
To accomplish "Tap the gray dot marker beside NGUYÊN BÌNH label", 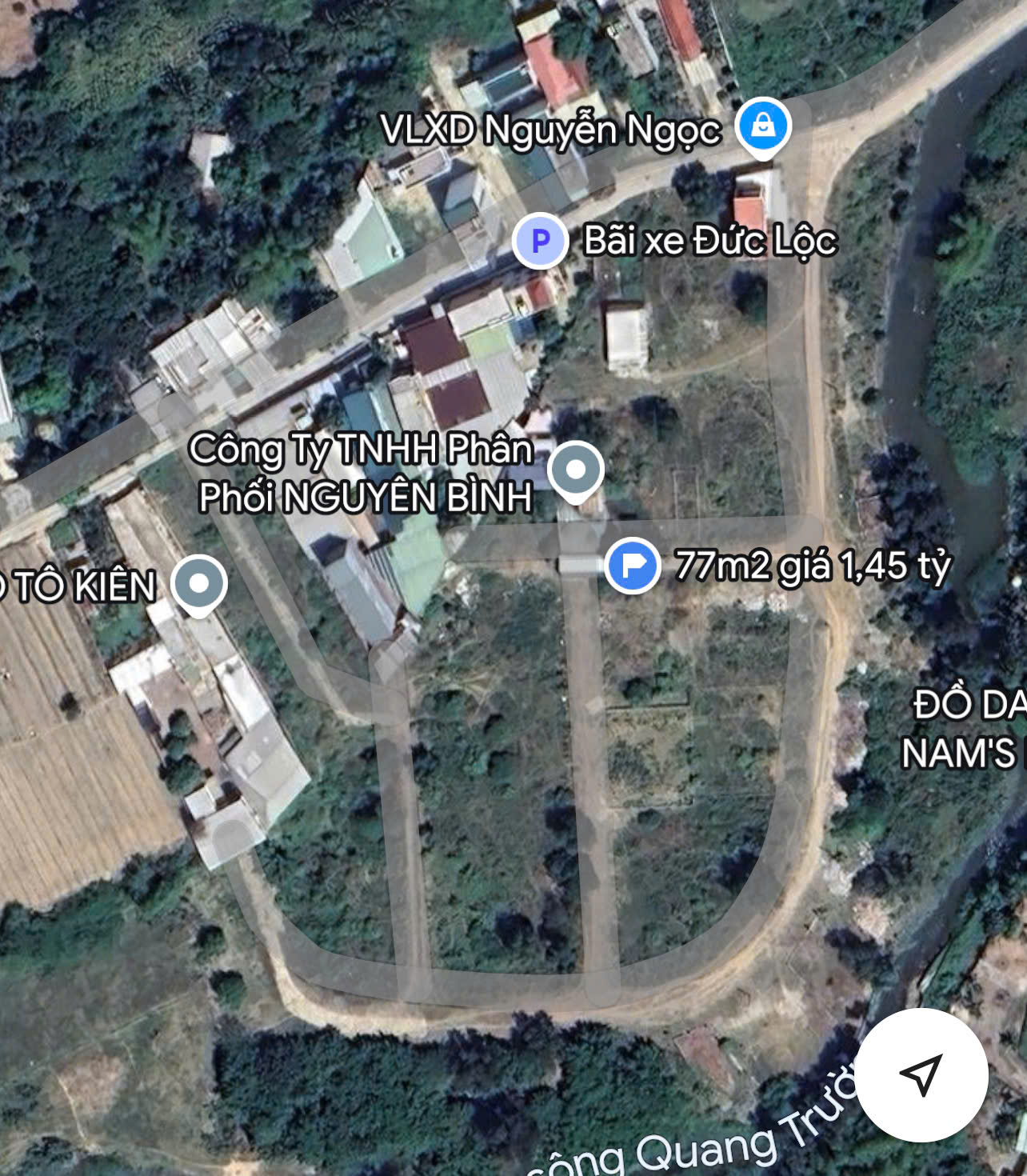I will click(x=576, y=469).
